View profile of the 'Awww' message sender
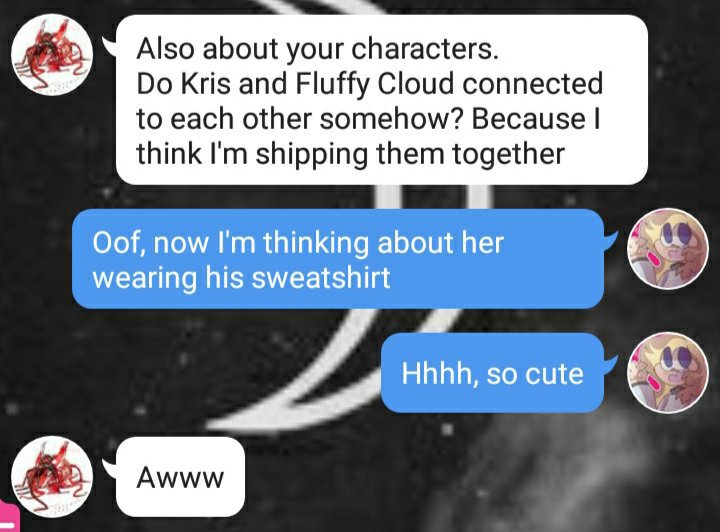 click(48, 475)
